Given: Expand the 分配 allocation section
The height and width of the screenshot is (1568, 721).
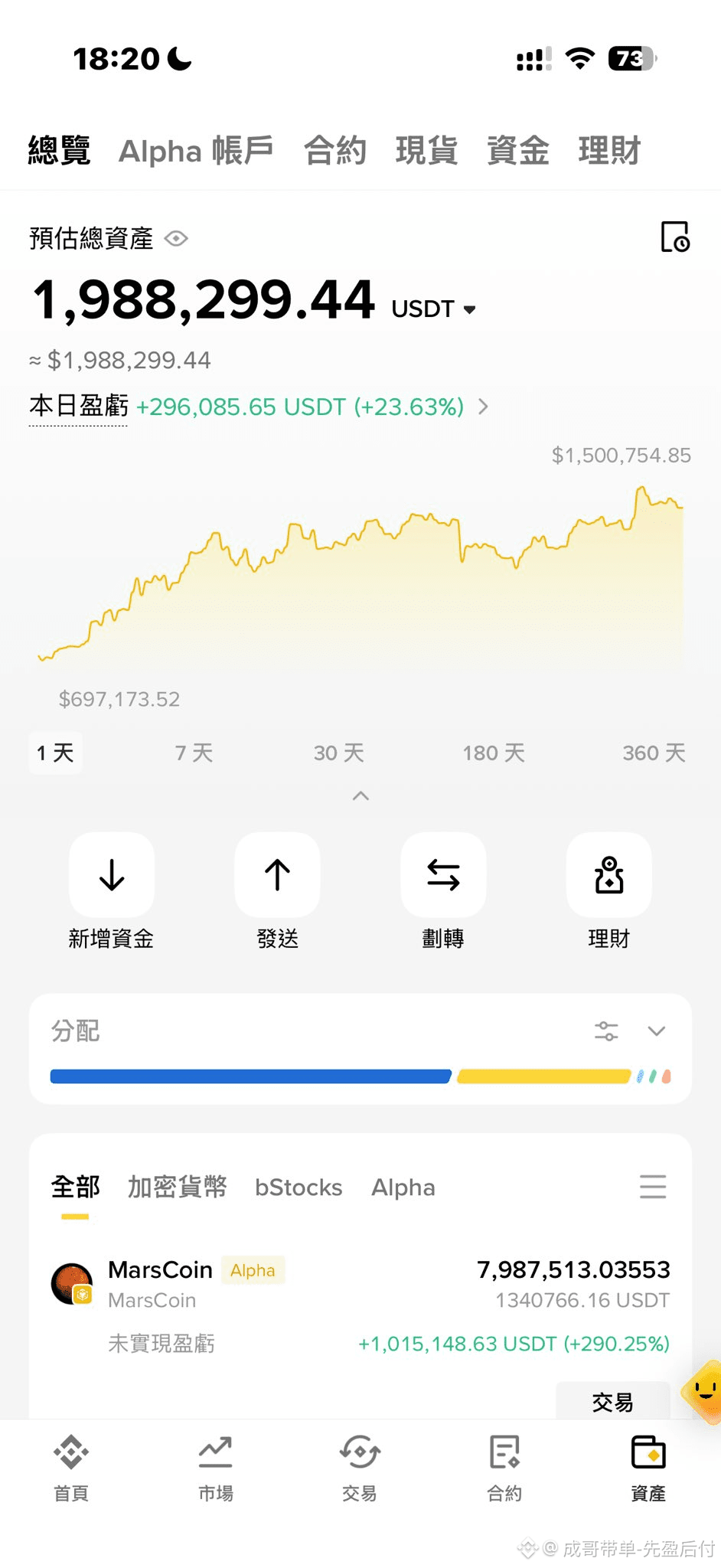Looking at the screenshot, I should [x=656, y=1031].
